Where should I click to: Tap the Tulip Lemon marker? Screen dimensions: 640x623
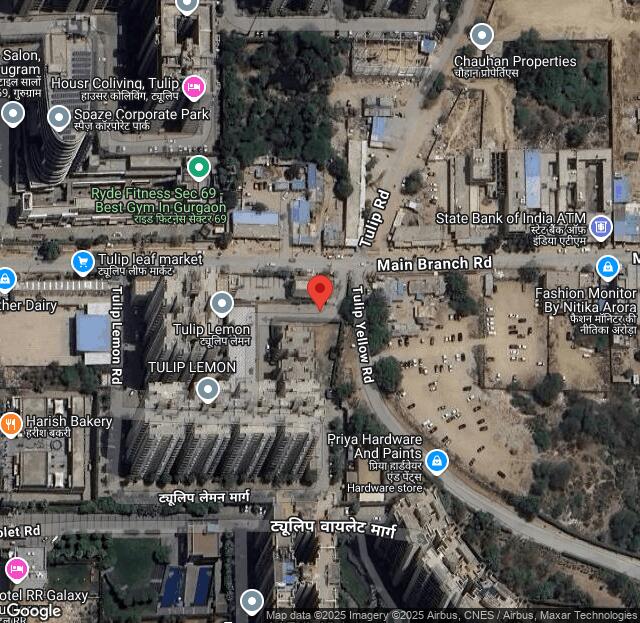point(222,304)
